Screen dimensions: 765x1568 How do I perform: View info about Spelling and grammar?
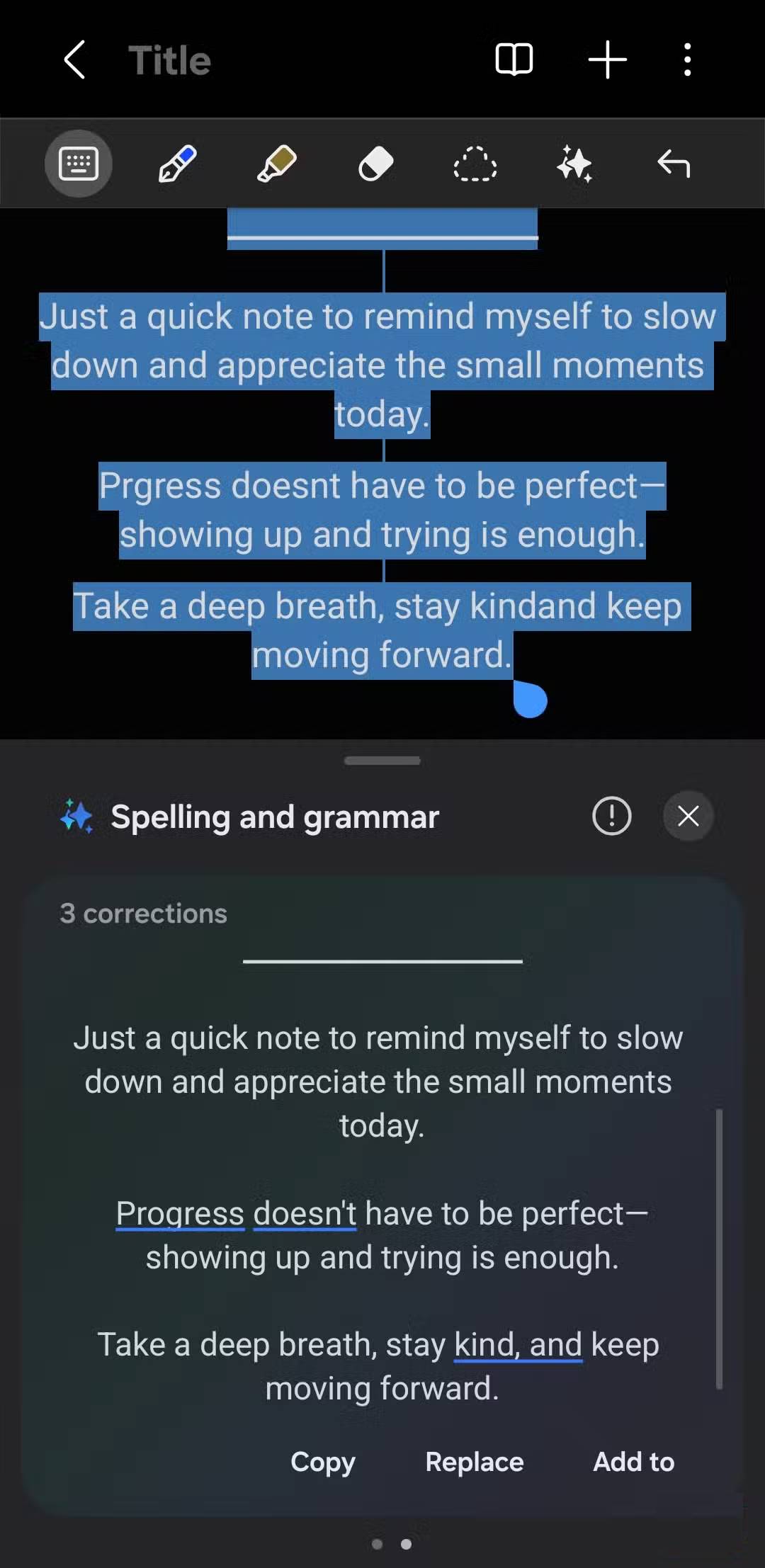[x=611, y=816]
